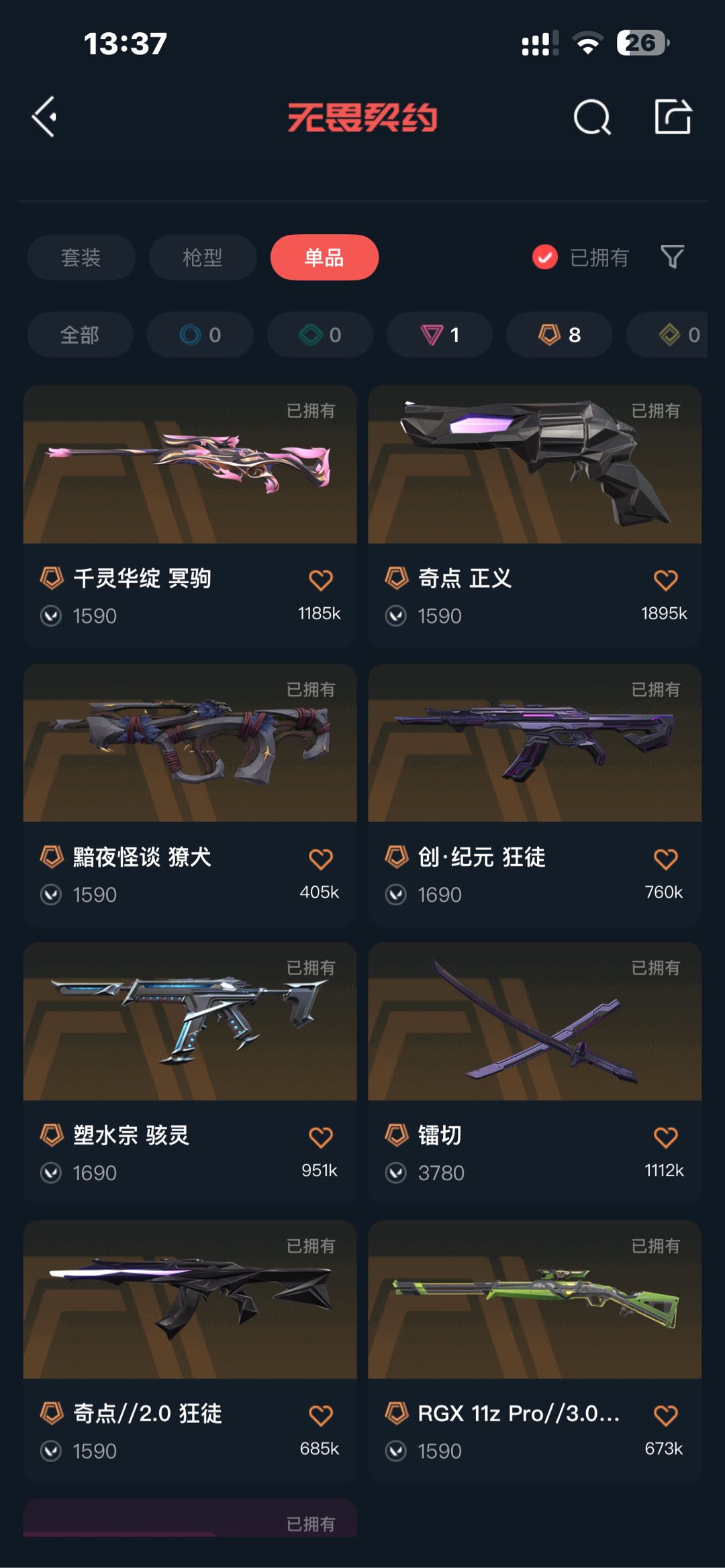Like the 奇点 正义 skin

(x=665, y=580)
